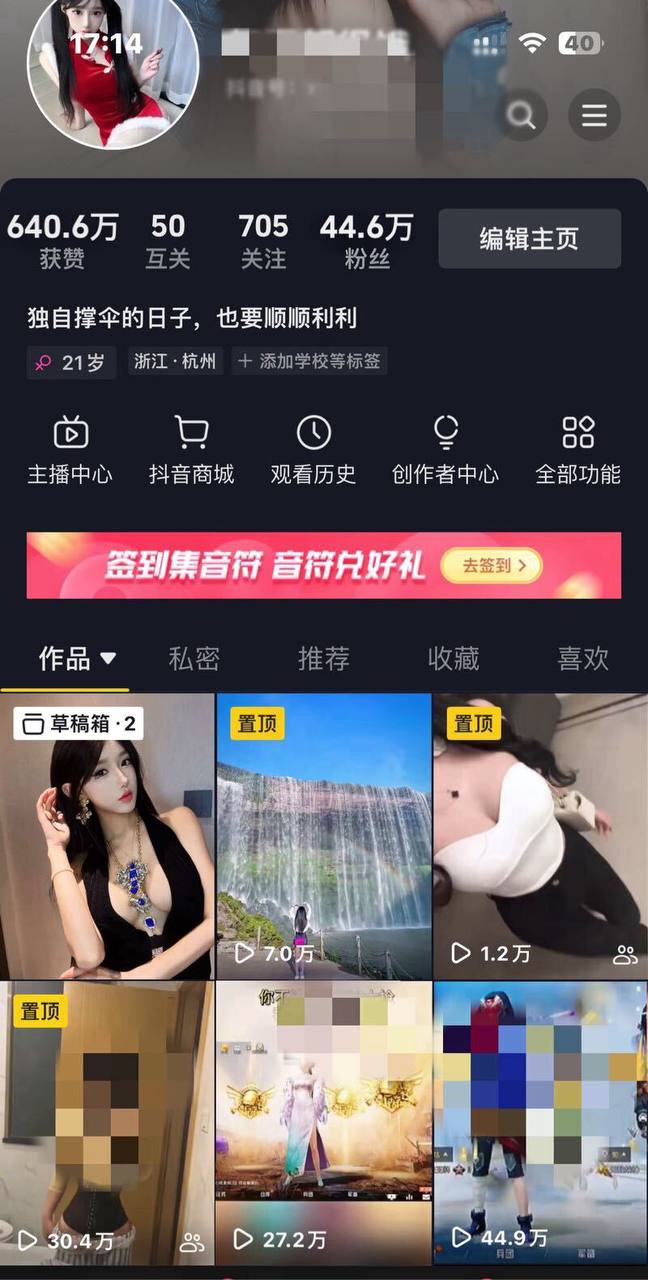This screenshot has width=648, height=1280.
Task: Switch to the 私密 tab
Action: tap(194, 658)
